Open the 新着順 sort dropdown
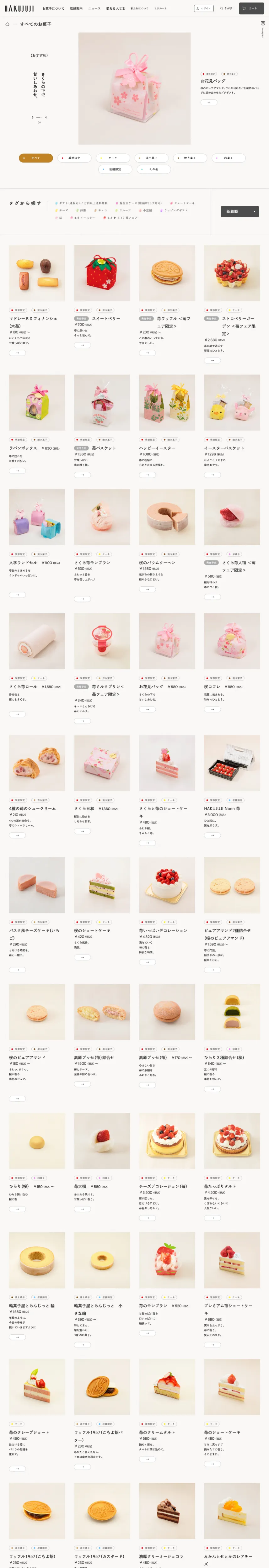The image size is (269, 1568). tap(239, 211)
